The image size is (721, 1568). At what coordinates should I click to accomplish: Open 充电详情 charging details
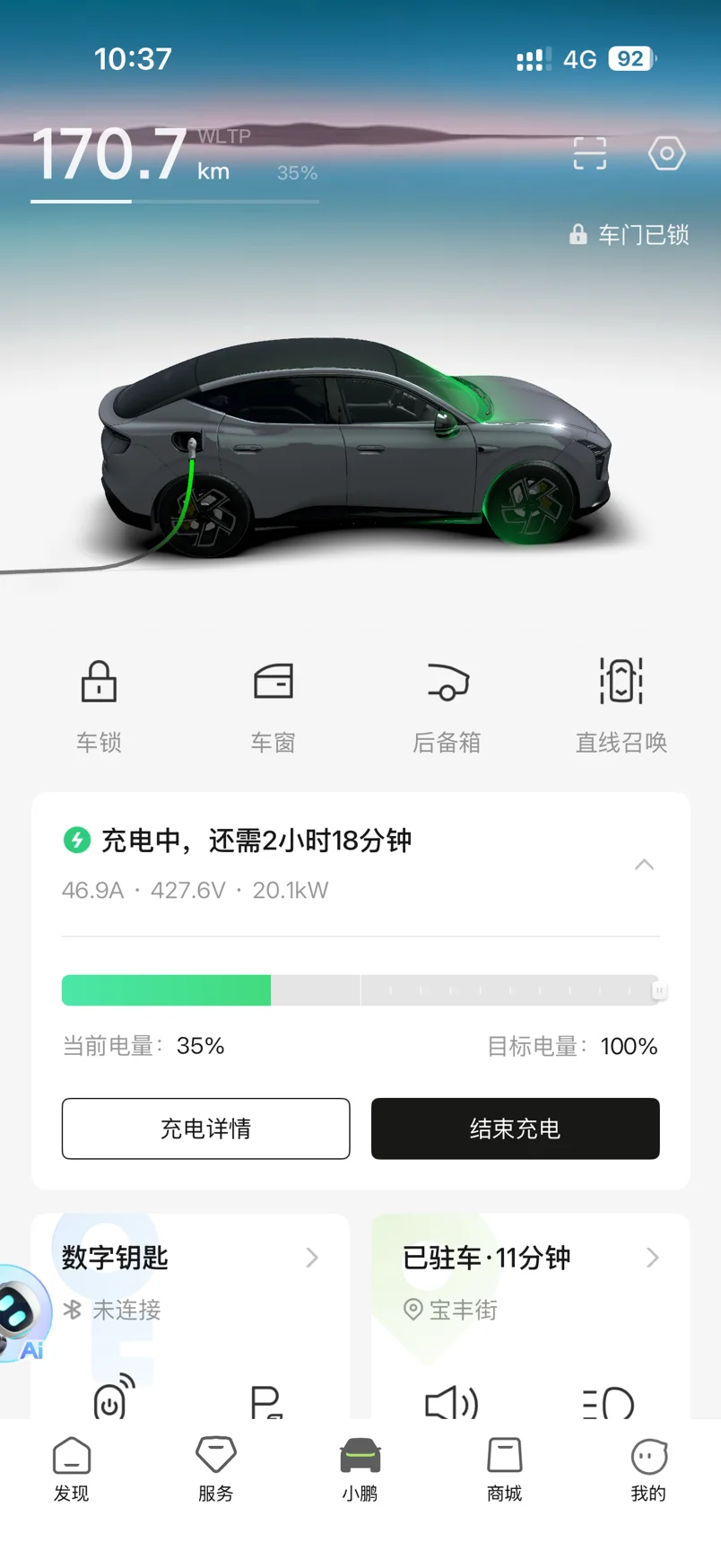pyautogui.click(x=205, y=1128)
